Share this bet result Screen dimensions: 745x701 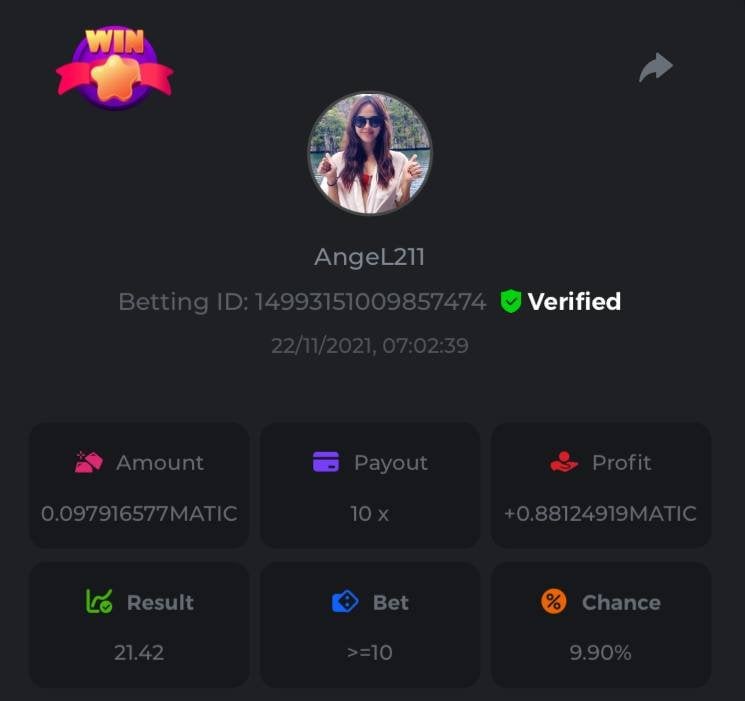point(656,68)
